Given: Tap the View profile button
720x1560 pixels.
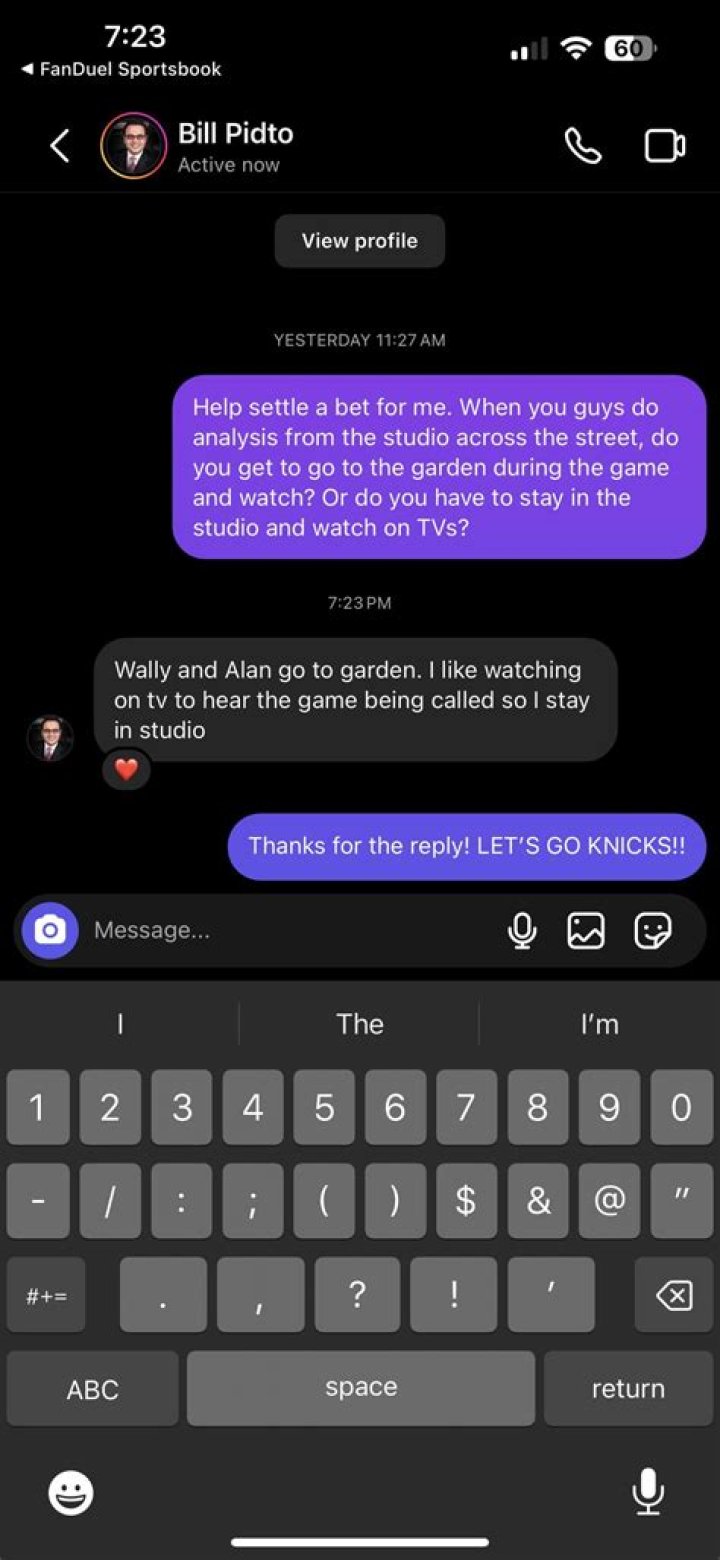Looking at the screenshot, I should tap(360, 241).
